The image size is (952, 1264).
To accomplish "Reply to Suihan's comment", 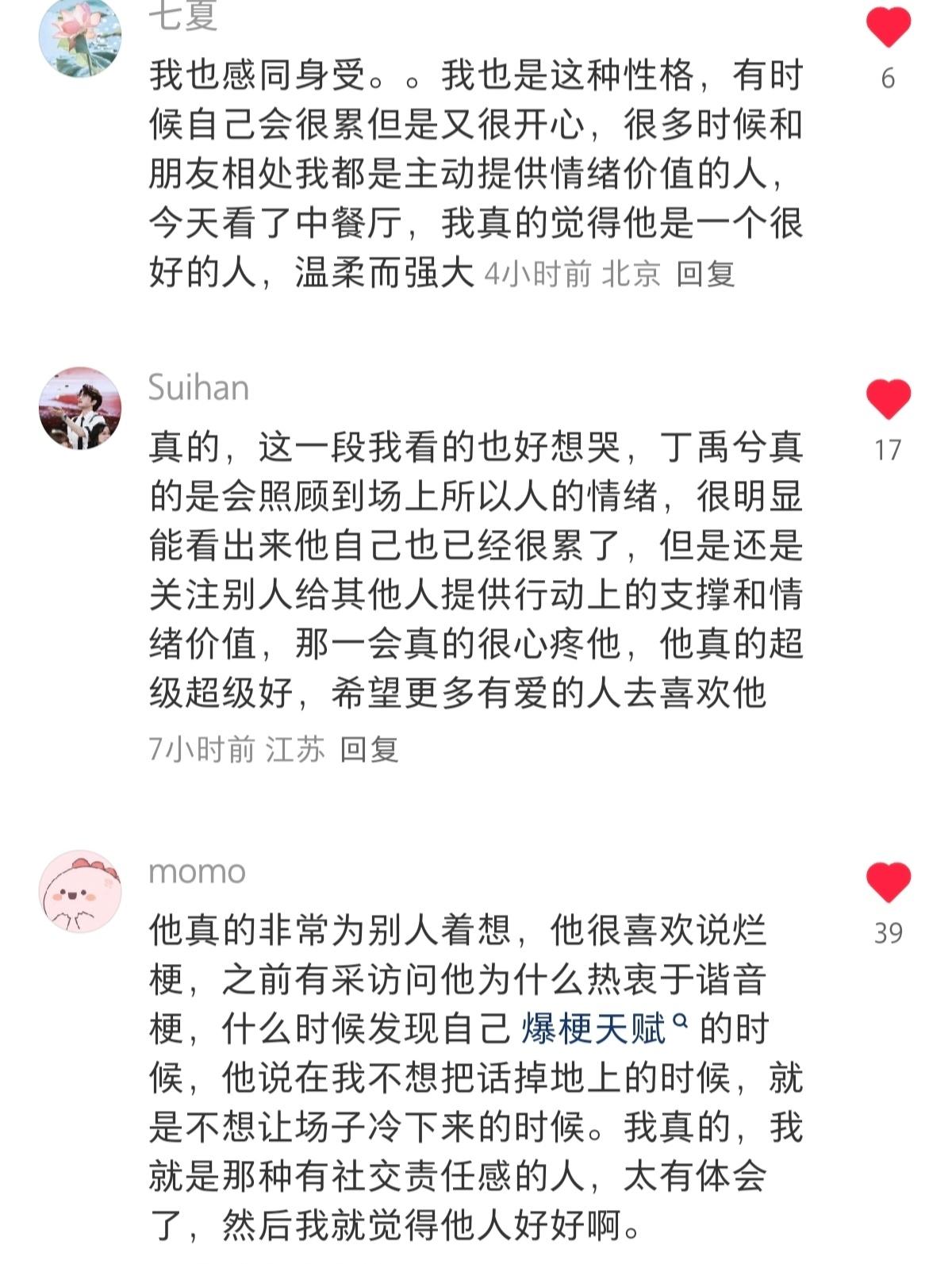I will (368, 749).
